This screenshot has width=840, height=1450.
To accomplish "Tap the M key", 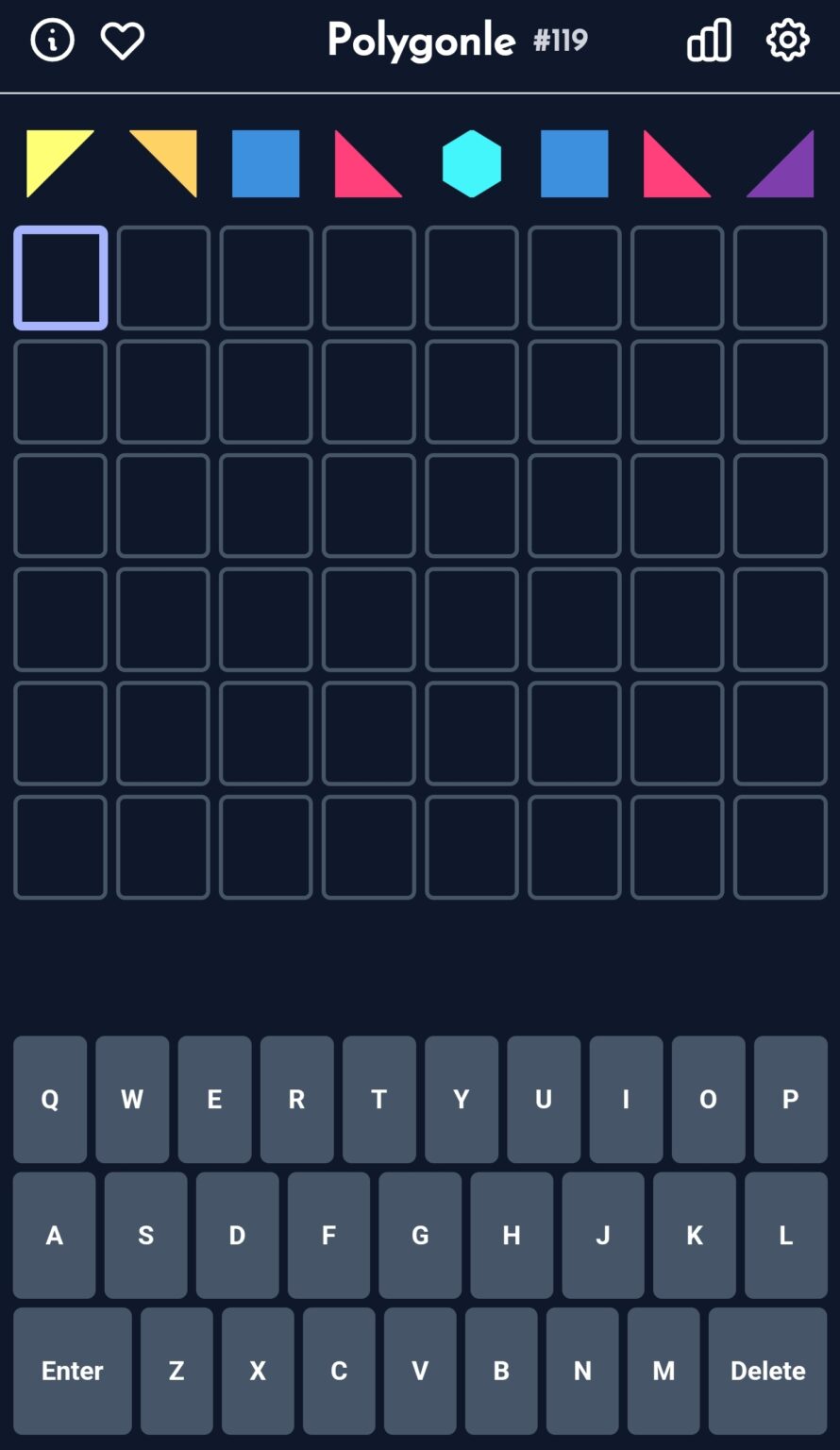I will (x=664, y=1371).
